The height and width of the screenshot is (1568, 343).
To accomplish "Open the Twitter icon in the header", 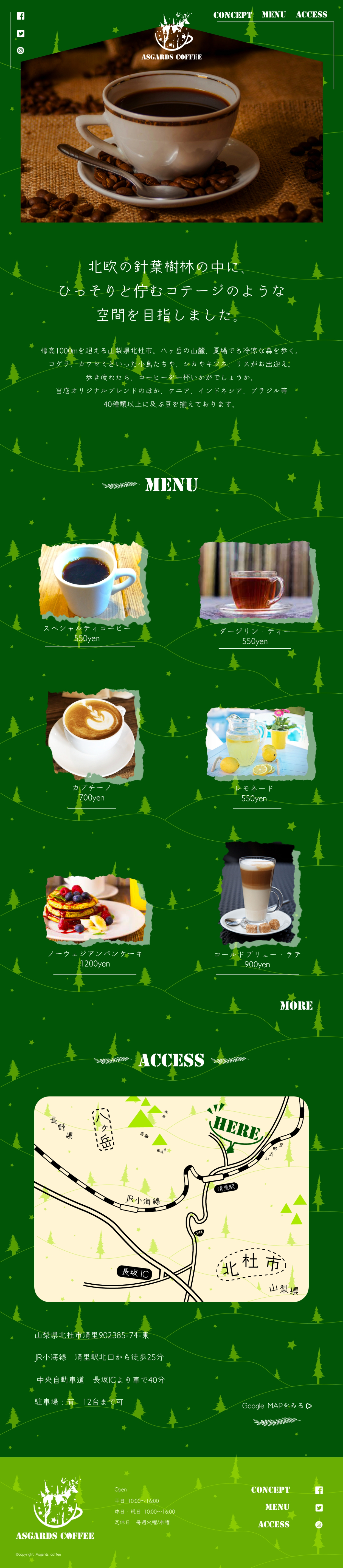I will [21, 34].
